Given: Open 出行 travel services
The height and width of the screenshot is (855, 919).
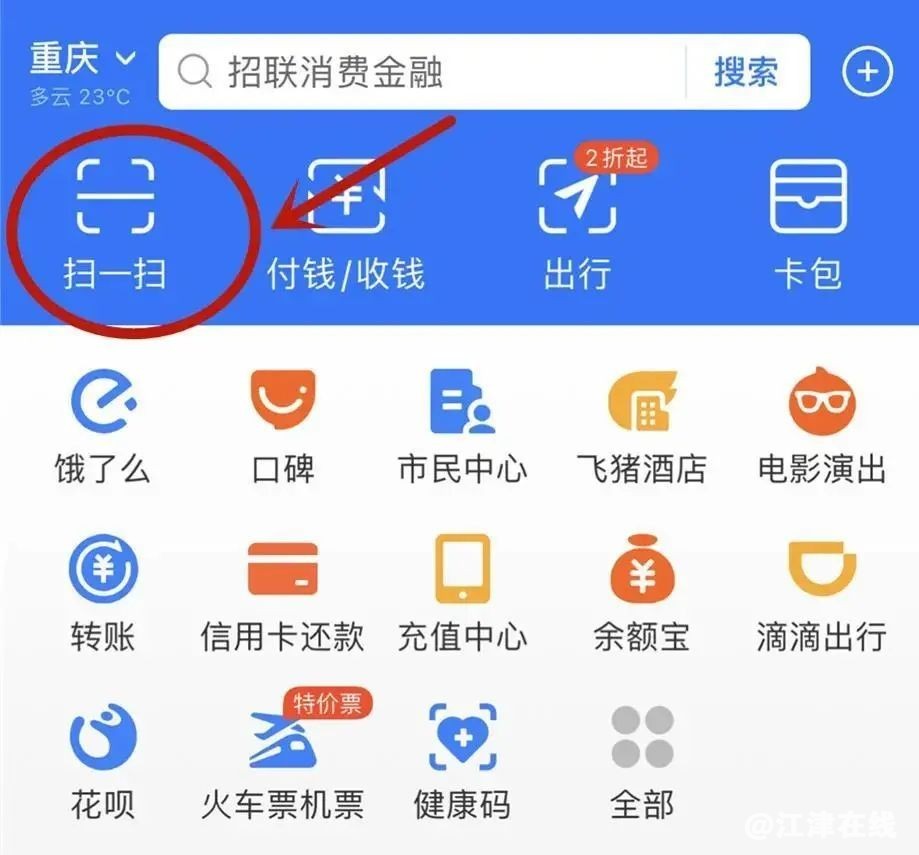Looking at the screenshot, I should (x=577, y=225).
